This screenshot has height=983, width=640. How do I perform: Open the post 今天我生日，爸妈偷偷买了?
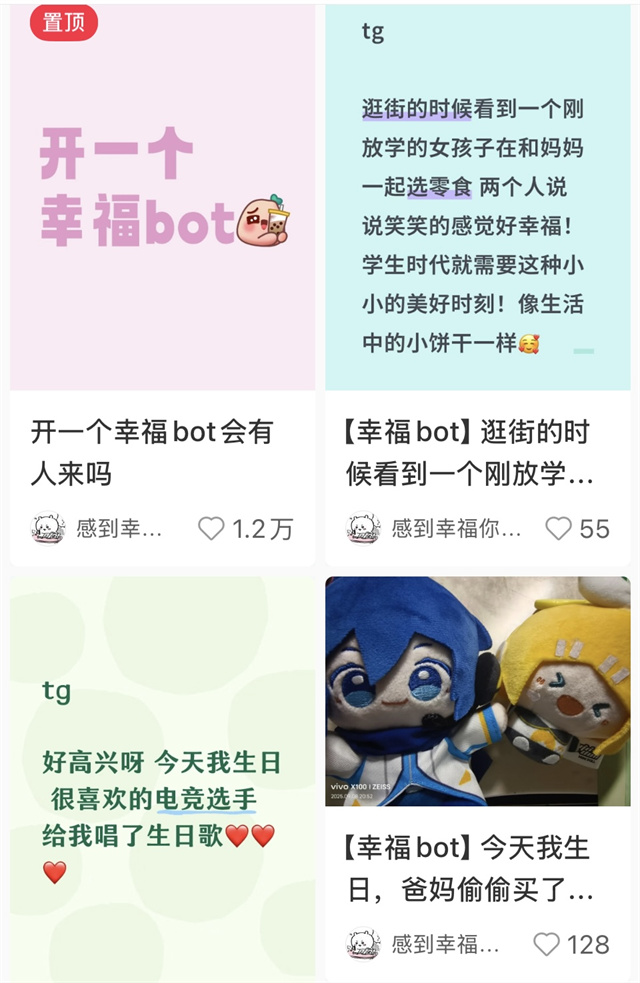(x=476, y=868)
